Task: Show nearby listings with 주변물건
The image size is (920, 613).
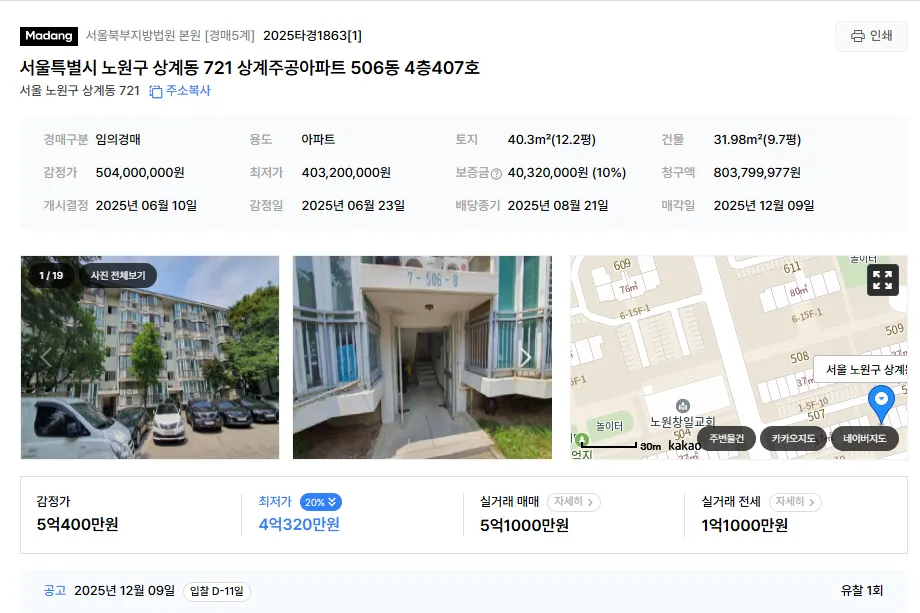Action: tap(726, 438)
